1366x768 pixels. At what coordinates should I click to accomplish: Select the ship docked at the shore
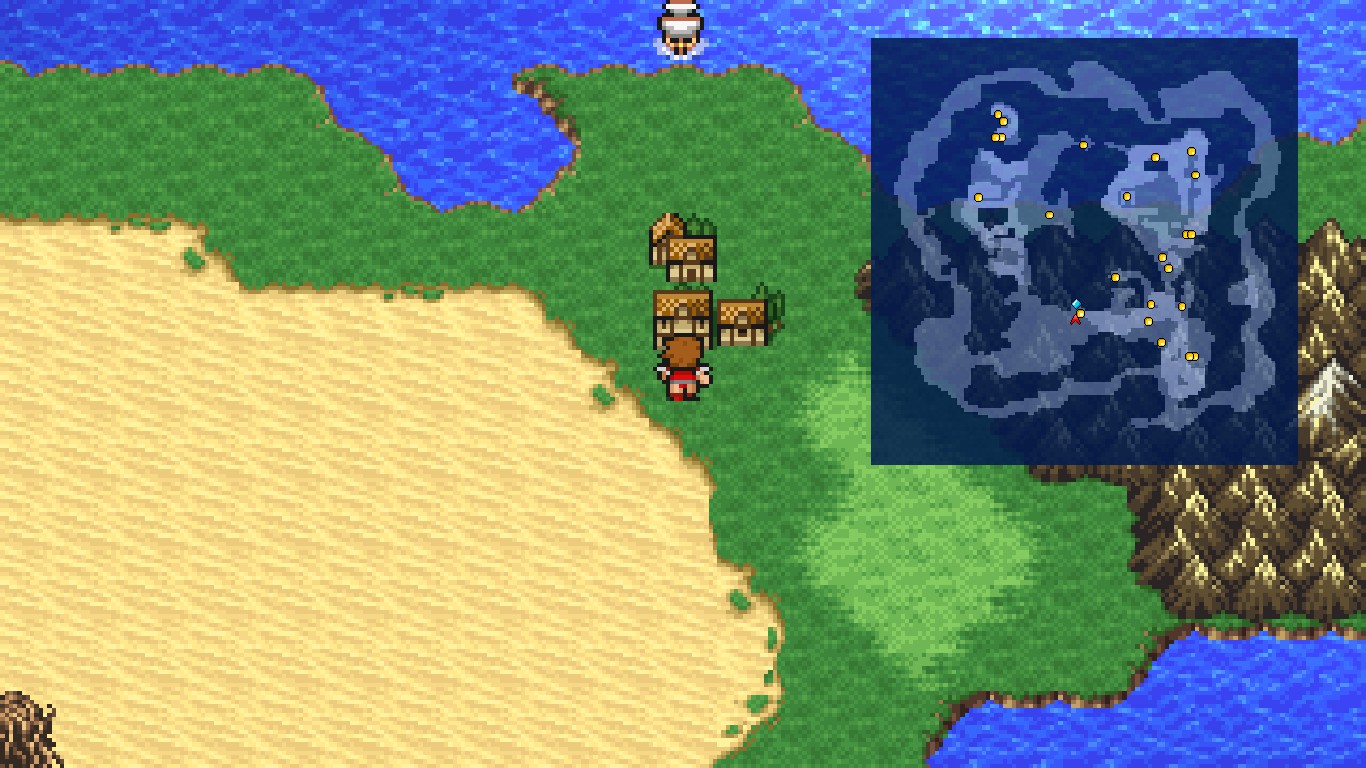[679, 28]
